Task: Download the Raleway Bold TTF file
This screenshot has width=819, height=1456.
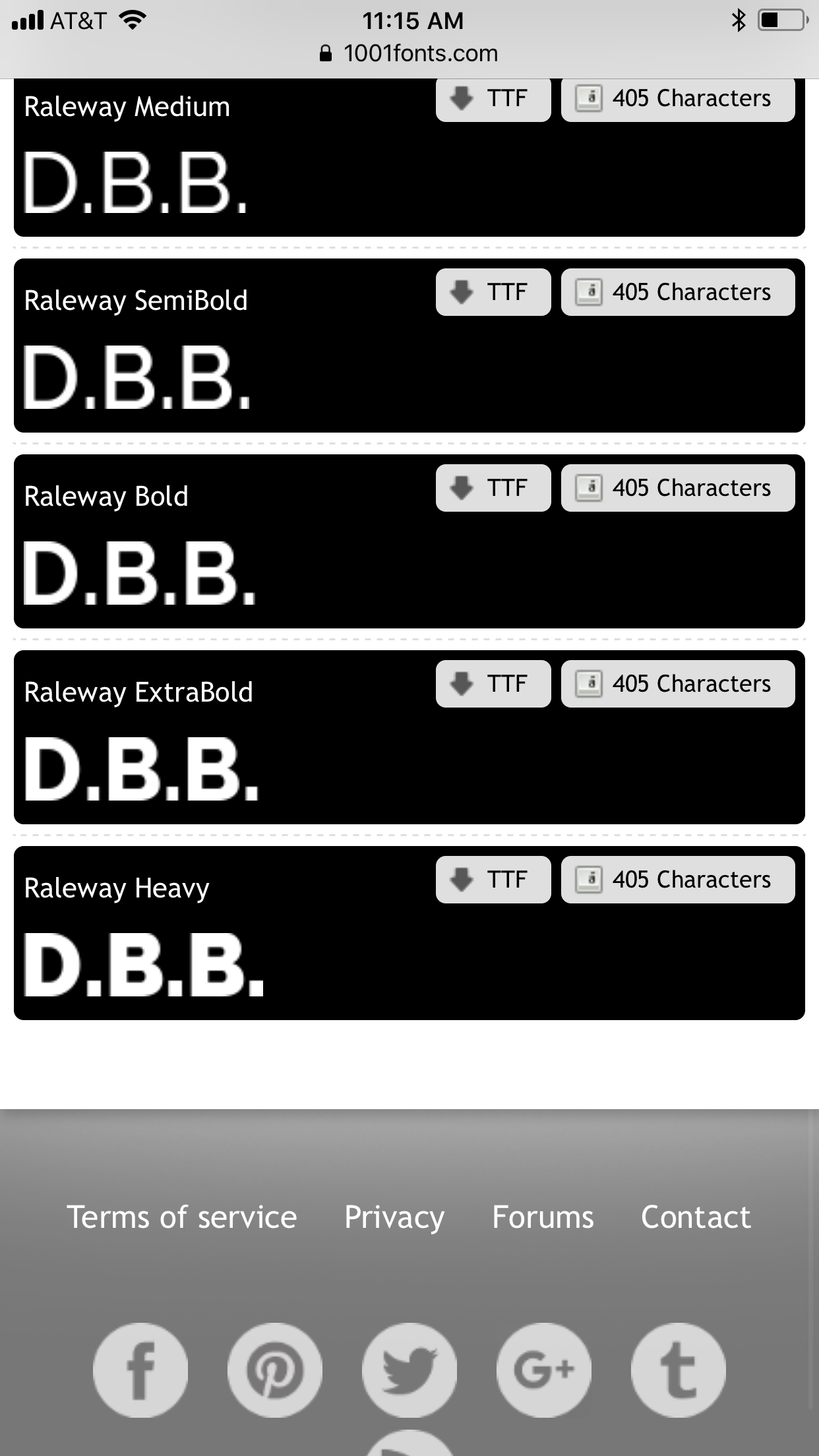Action: click(493, 488)
